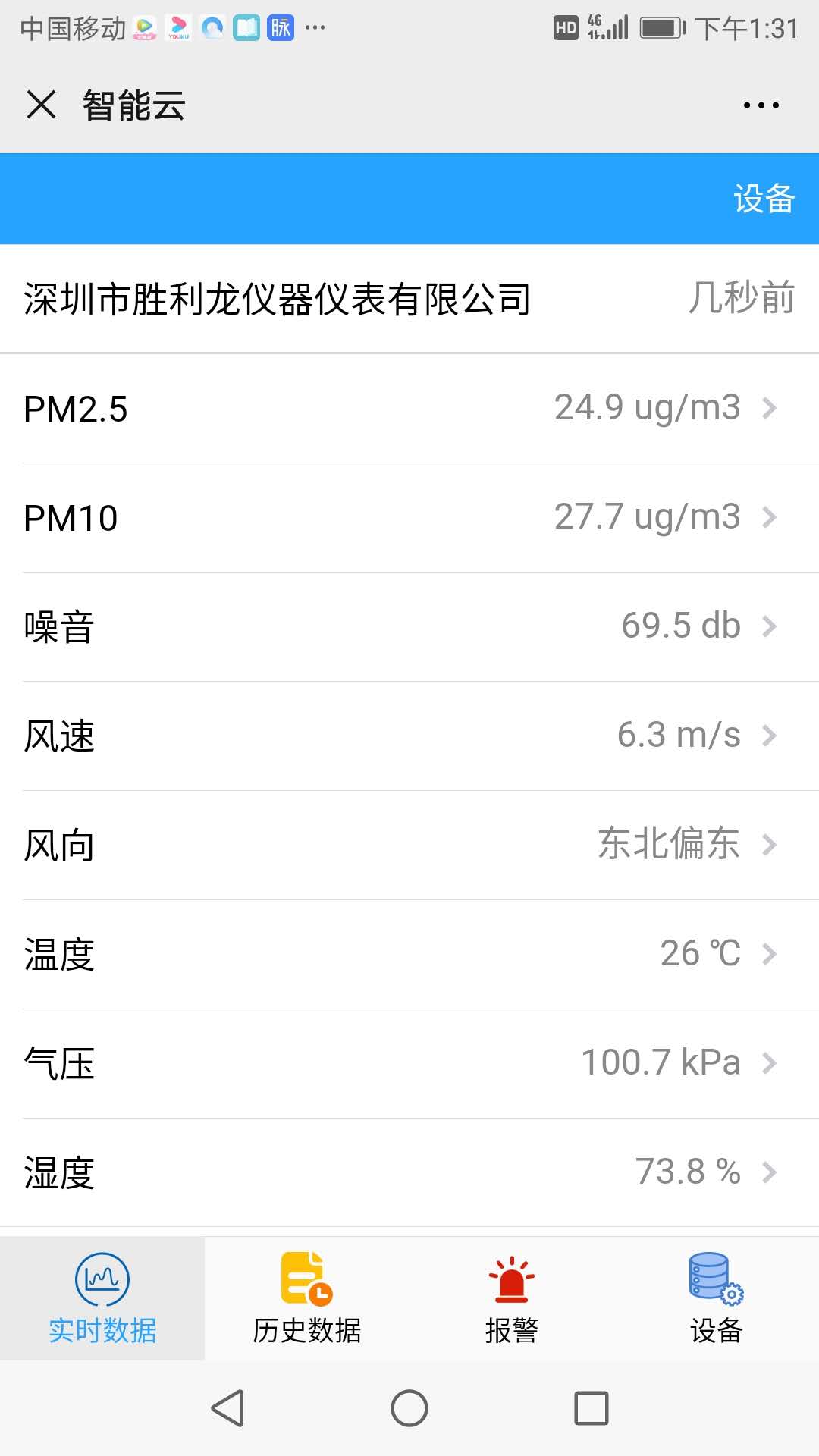Open 风向 wind direction details
This screenshot has height=1456, width=819.
[x=409, y=846]
